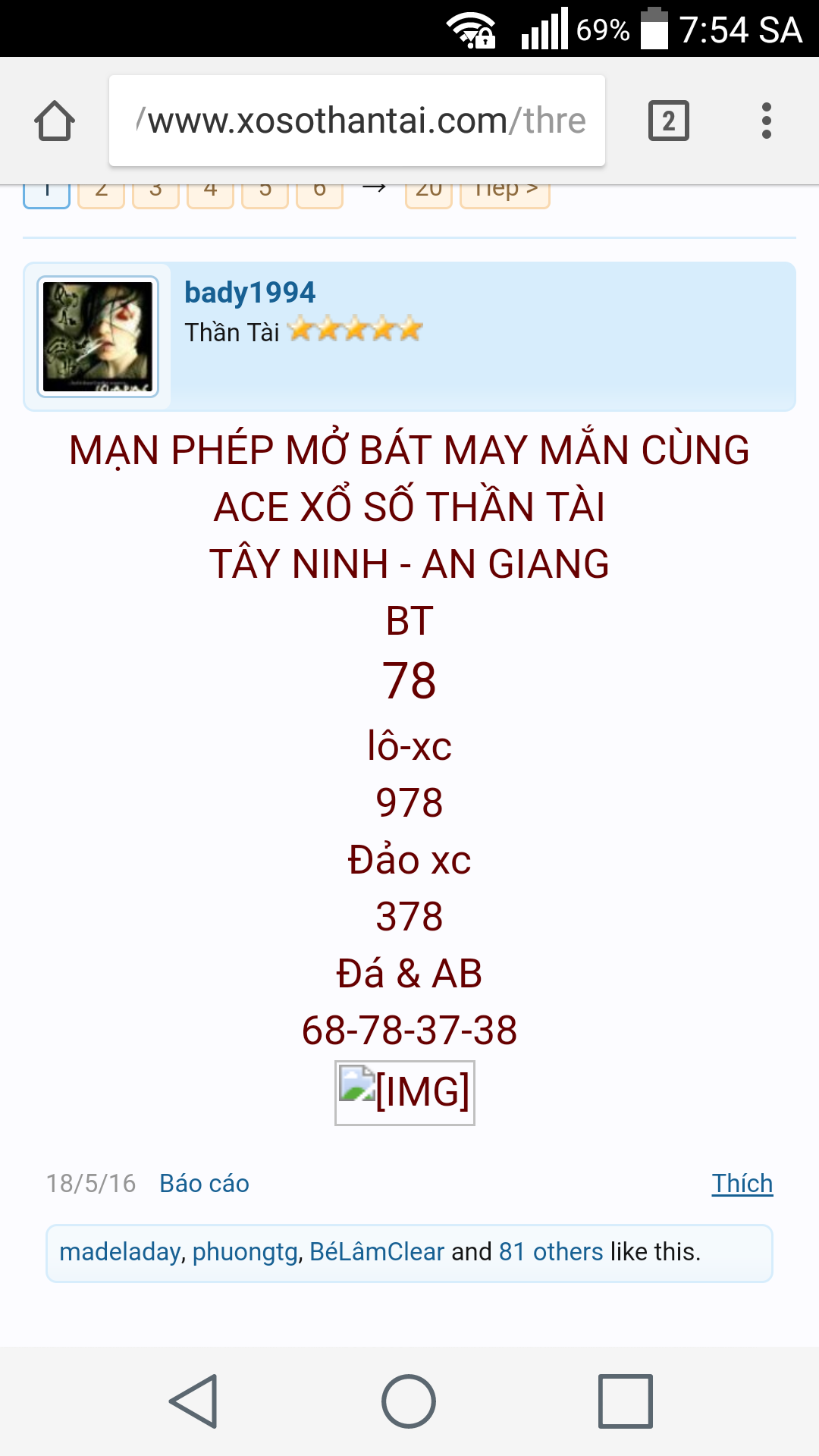
Task: Open the browser overflow menu
Action: [767, 121]
